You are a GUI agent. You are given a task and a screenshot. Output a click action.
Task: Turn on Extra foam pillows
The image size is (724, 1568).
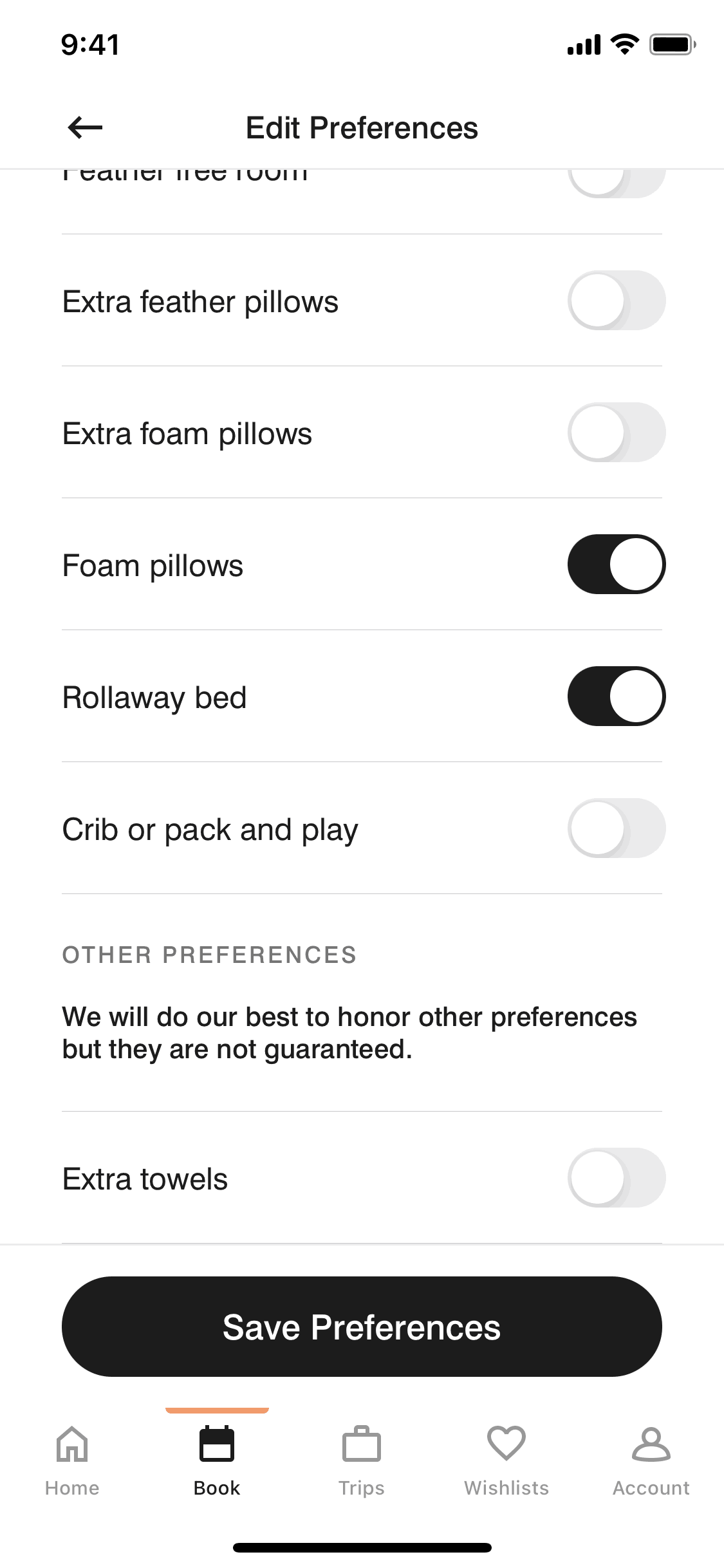coord(616,433)
